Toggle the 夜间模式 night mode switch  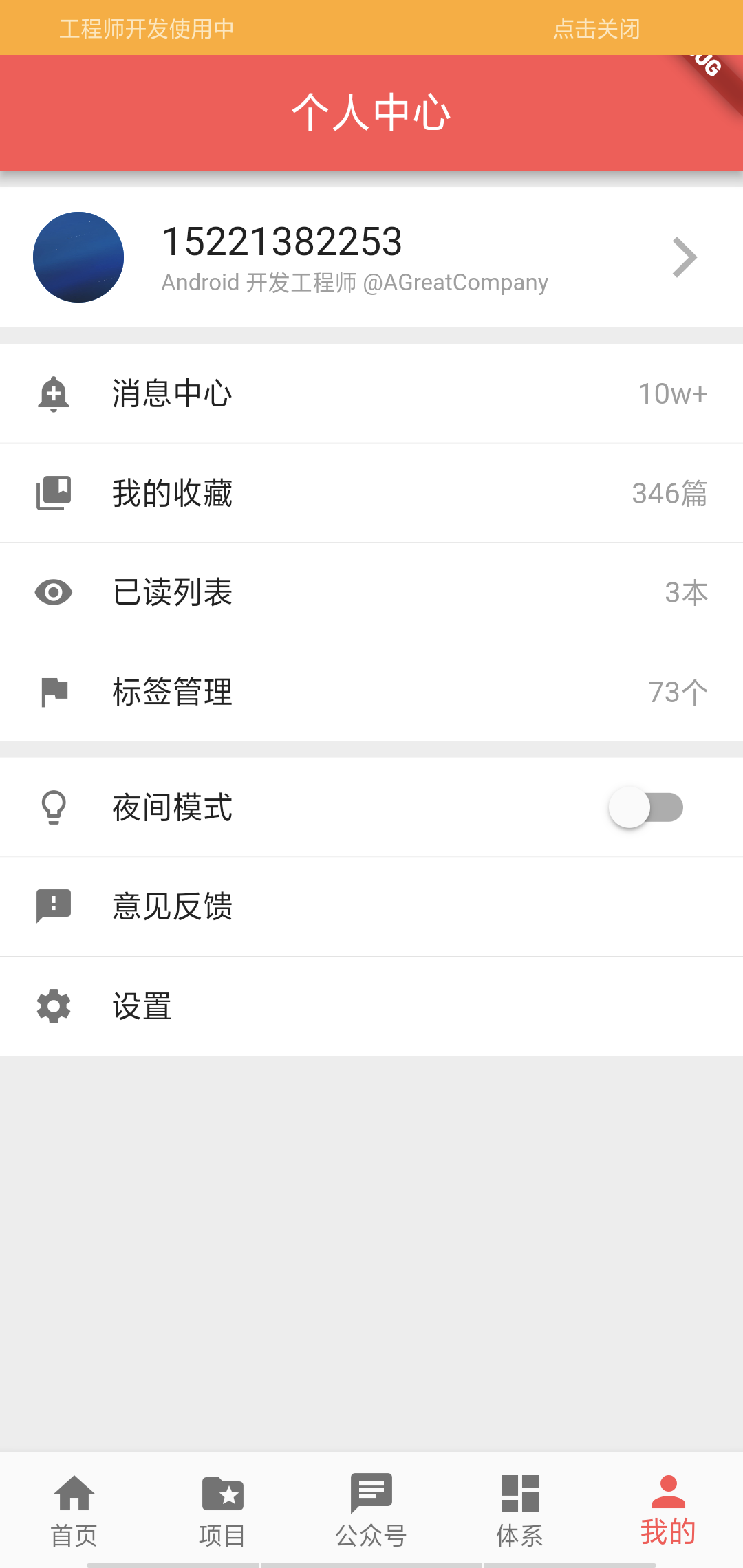click(x=645, y=807)
